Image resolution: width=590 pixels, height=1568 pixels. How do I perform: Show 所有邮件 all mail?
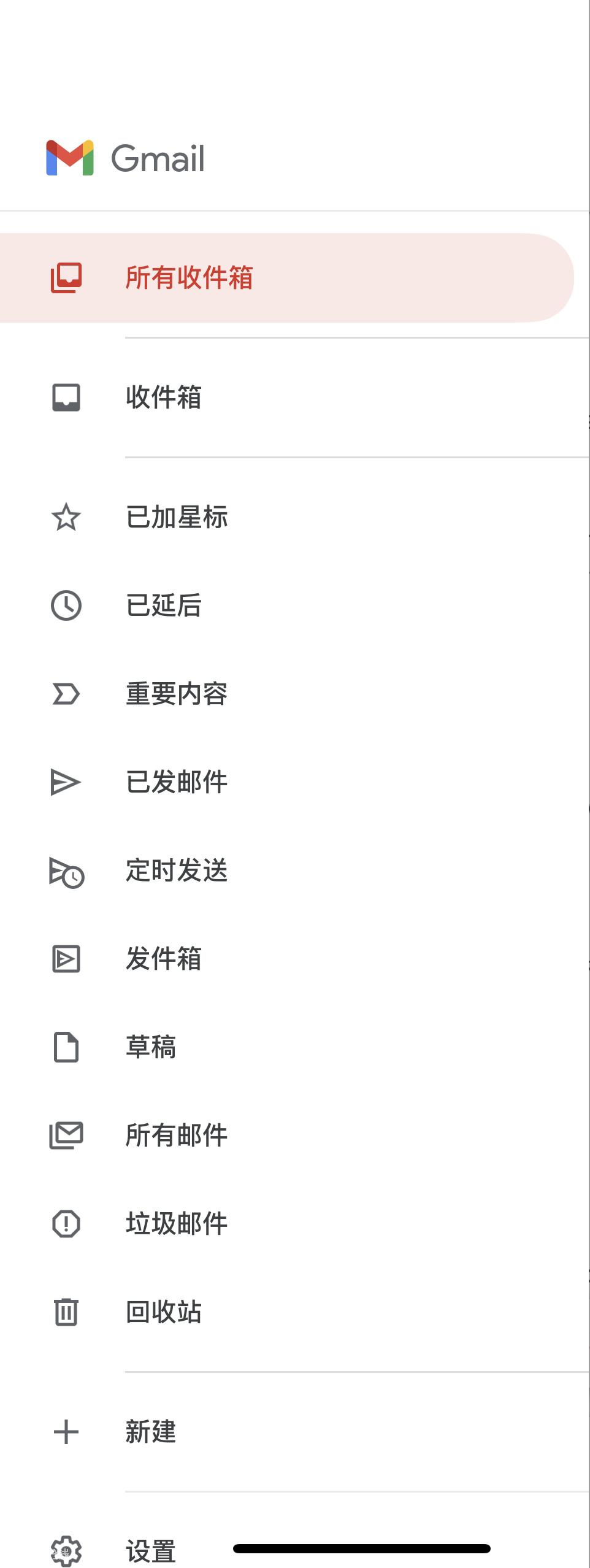point(177,1136)
